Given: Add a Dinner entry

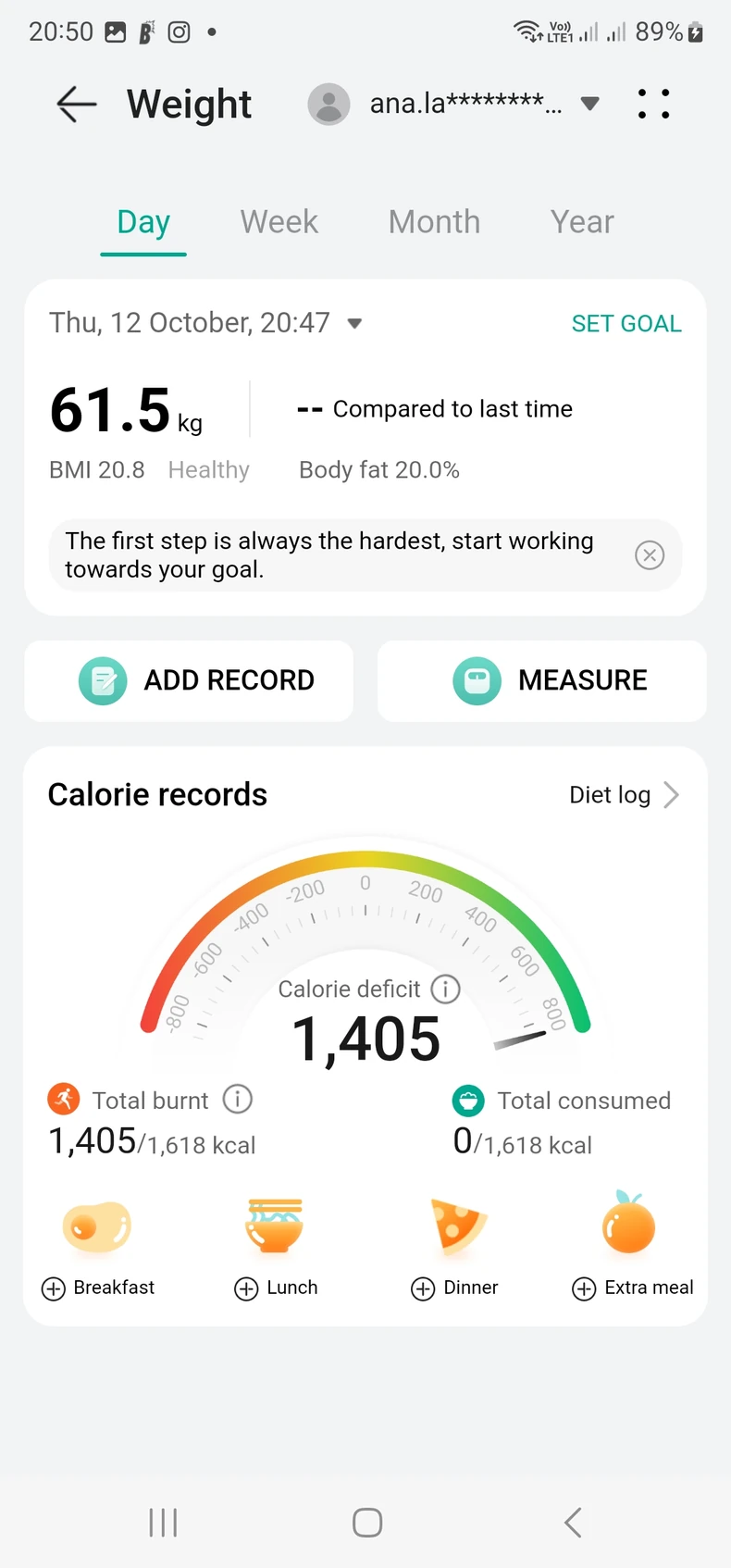Looking at the screenshot, I should 424,1288.
